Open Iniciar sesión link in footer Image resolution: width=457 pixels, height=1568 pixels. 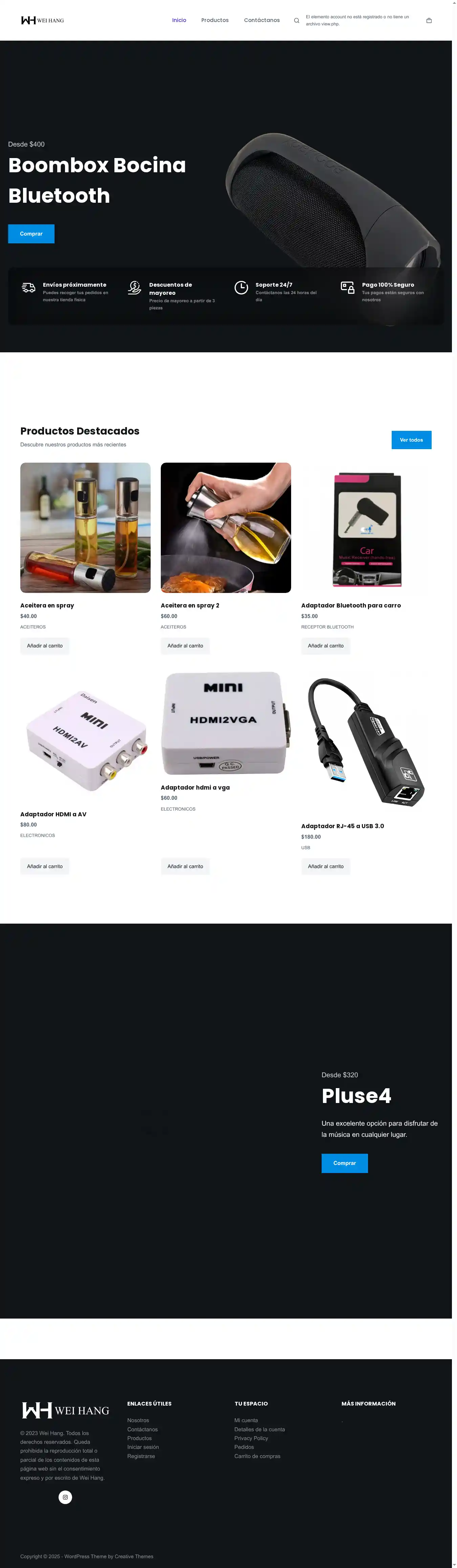143,1448
